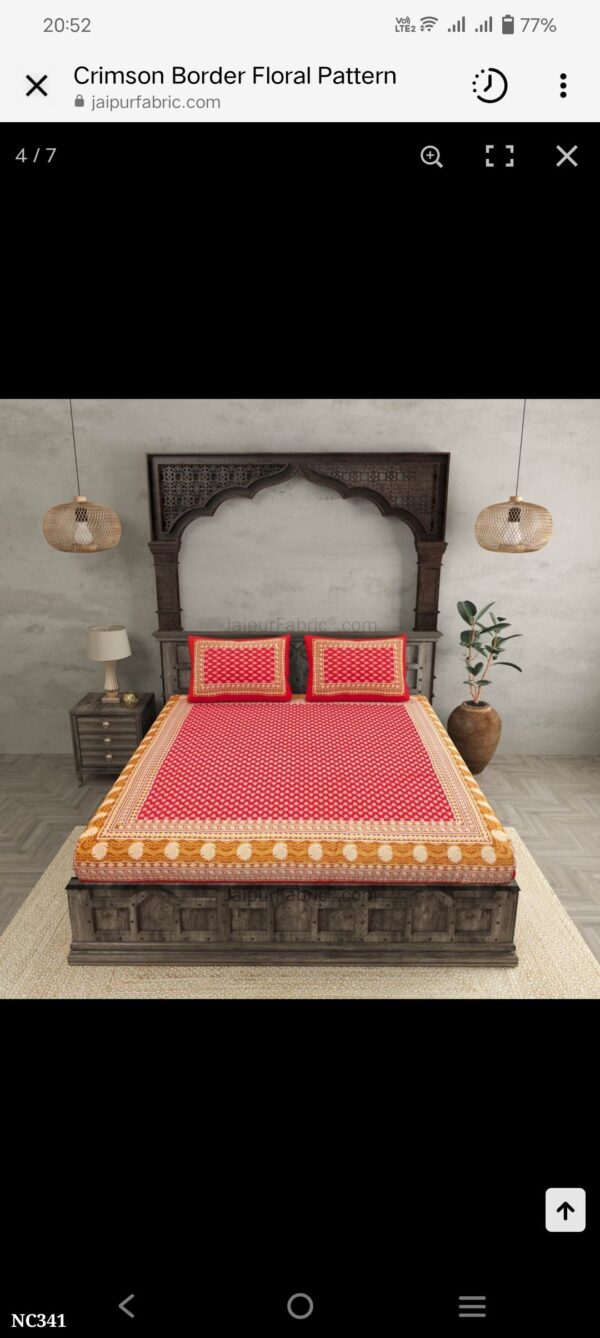Screen dimensions: 600x1338
Task: Open the reading history clock icon
Action: pyautogui.click(x=489, y=86)
